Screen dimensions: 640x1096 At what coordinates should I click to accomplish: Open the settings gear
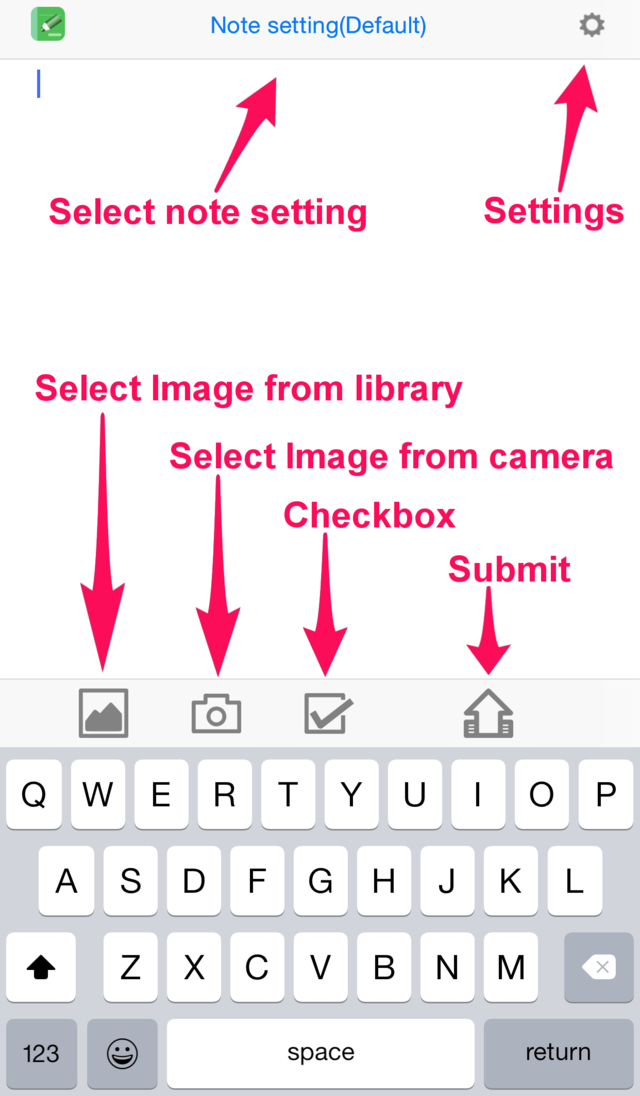point(591,26)
